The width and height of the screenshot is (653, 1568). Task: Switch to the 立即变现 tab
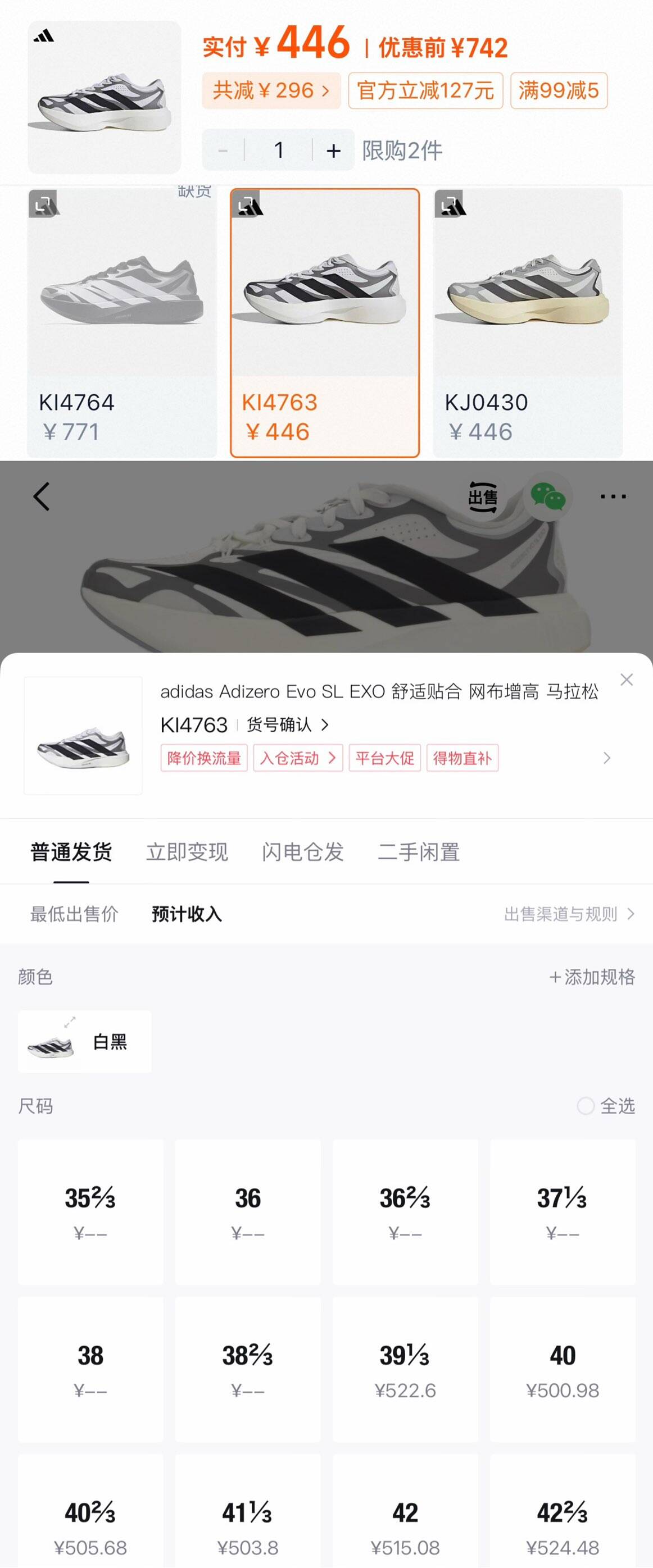pyautogui.click(x=187, y=851)
